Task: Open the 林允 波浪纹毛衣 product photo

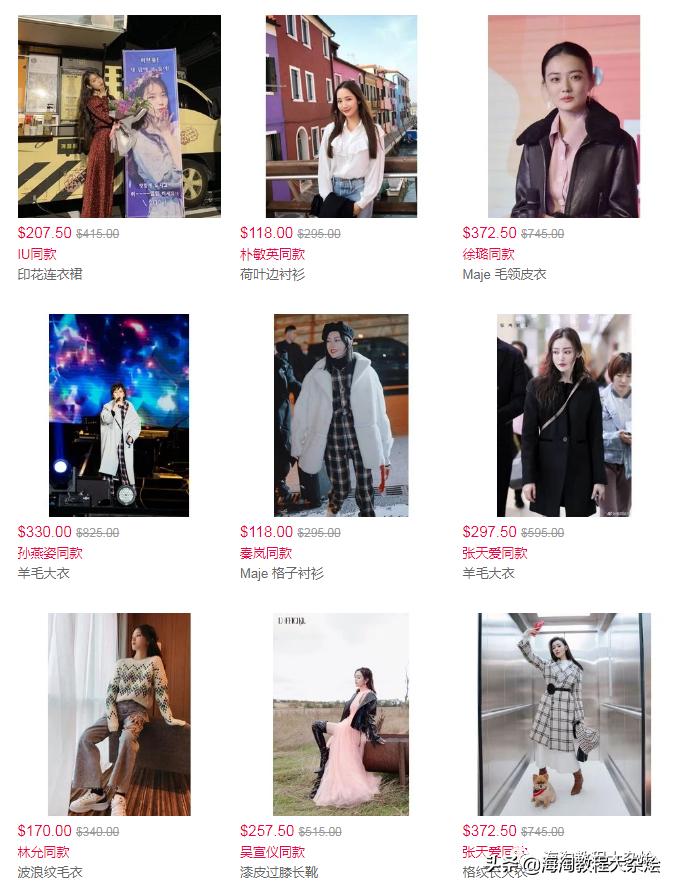Action: [119, 714]
